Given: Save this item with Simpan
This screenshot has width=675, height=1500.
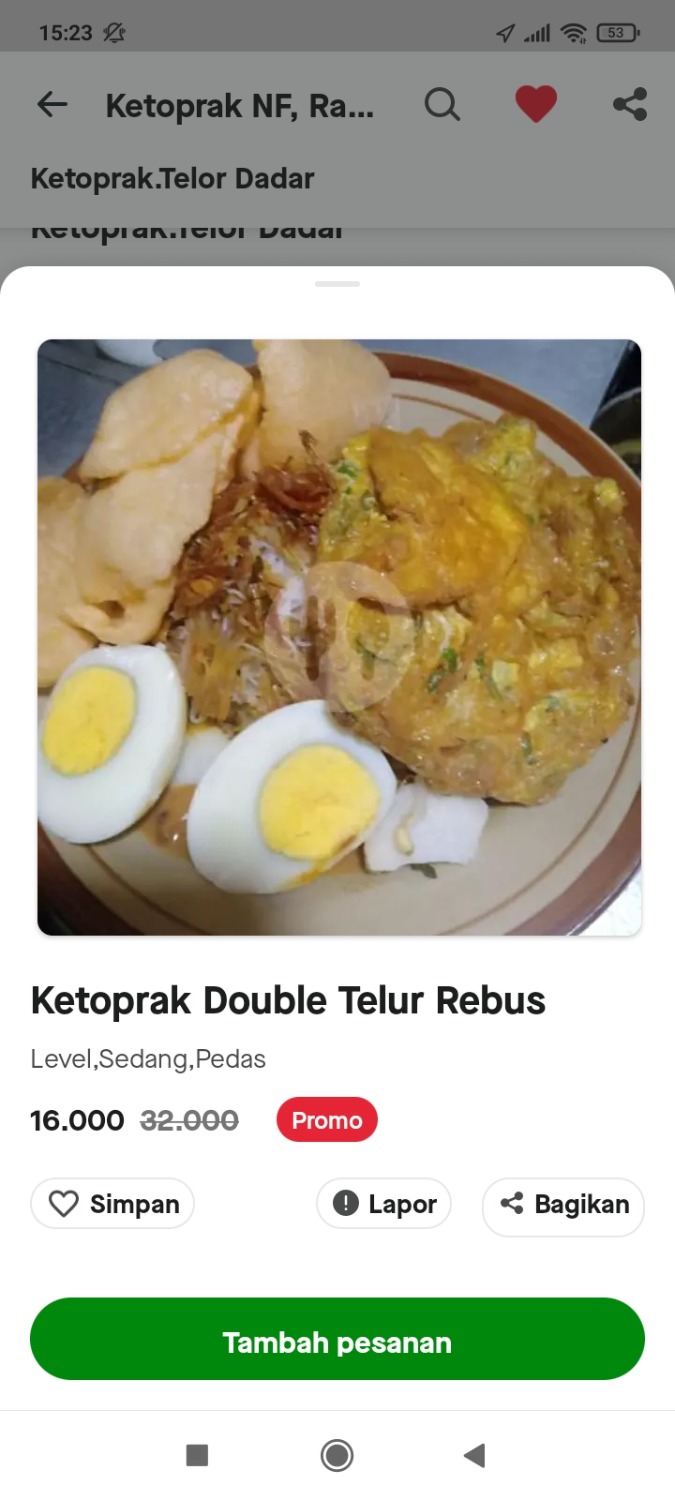Looking at the screenshot, I should pos(113,1204).
